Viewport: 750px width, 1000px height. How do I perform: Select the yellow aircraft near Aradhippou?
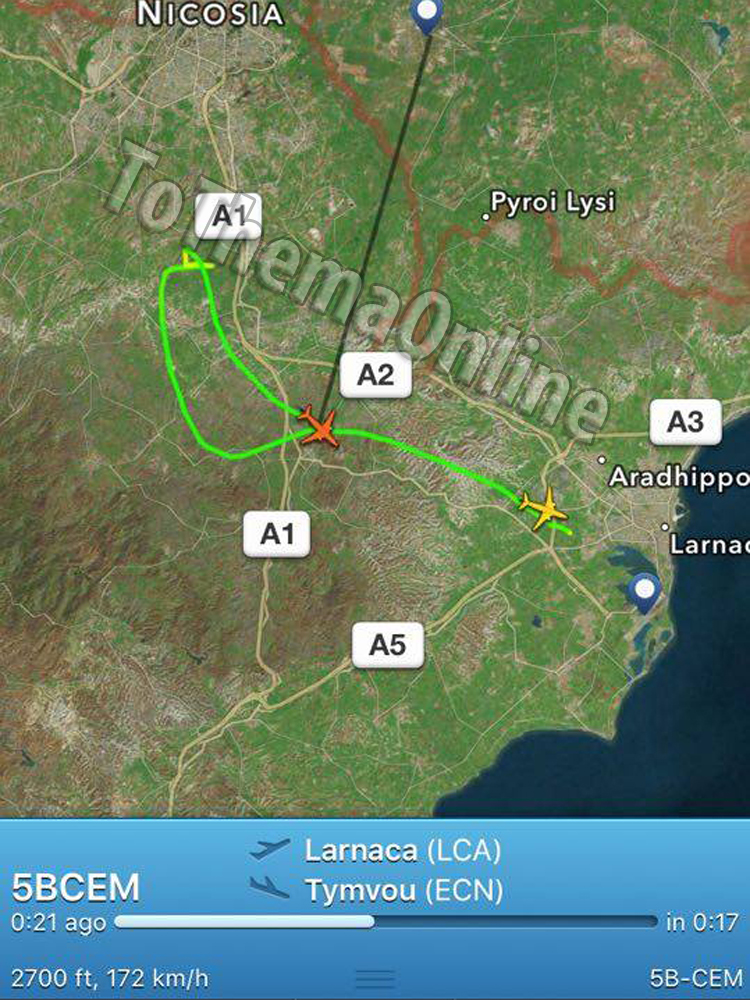pyautogui.click(x=544, y=507)
